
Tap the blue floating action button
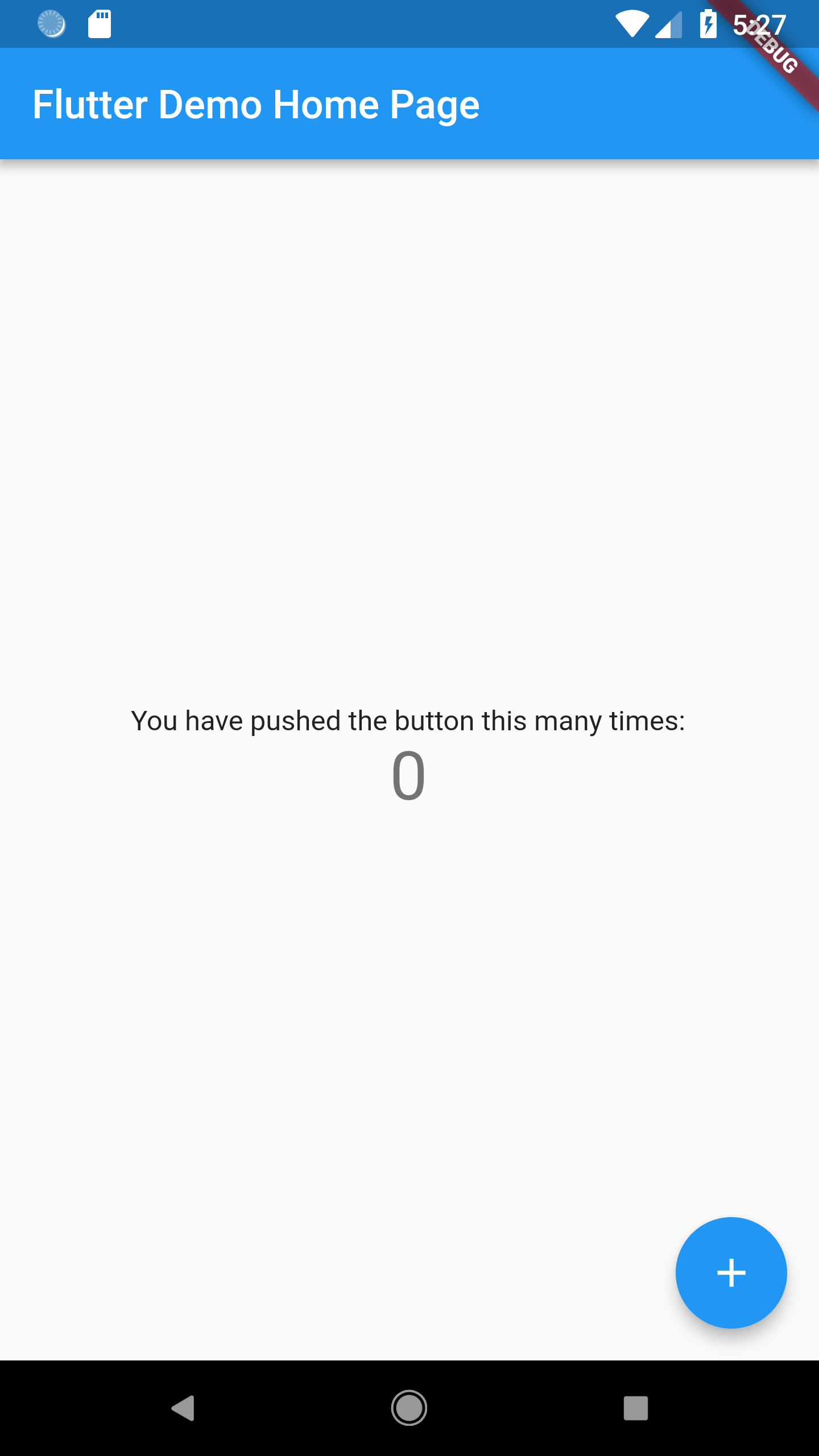[731, 1272]
